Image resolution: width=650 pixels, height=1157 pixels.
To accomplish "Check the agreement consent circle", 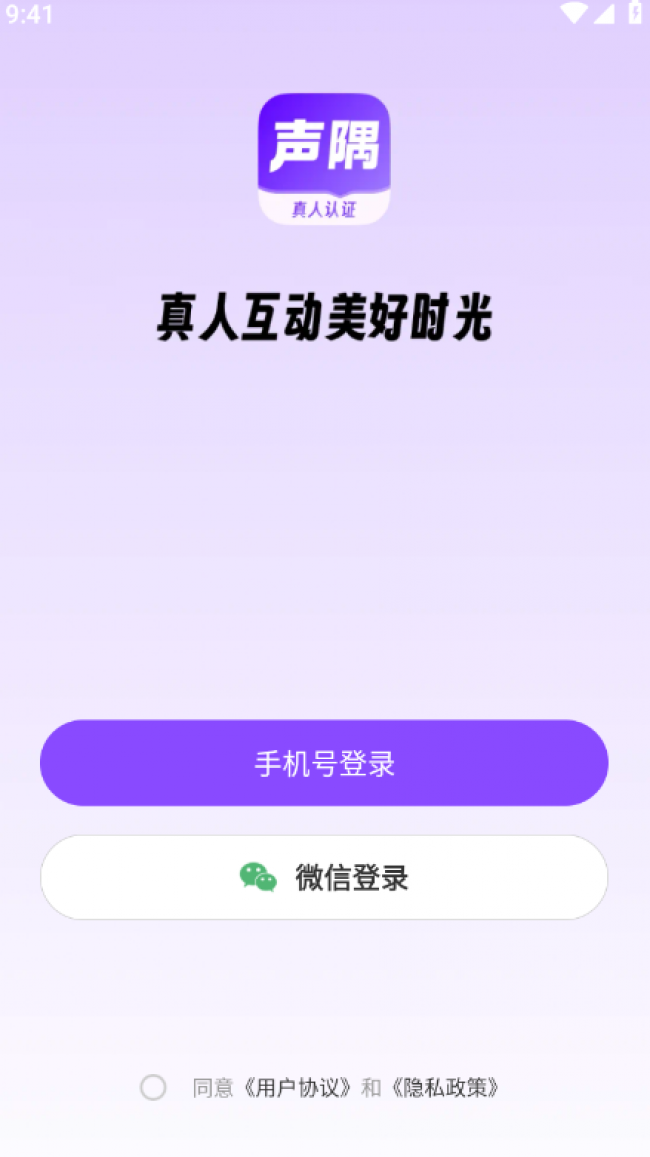I will 153,1088.
